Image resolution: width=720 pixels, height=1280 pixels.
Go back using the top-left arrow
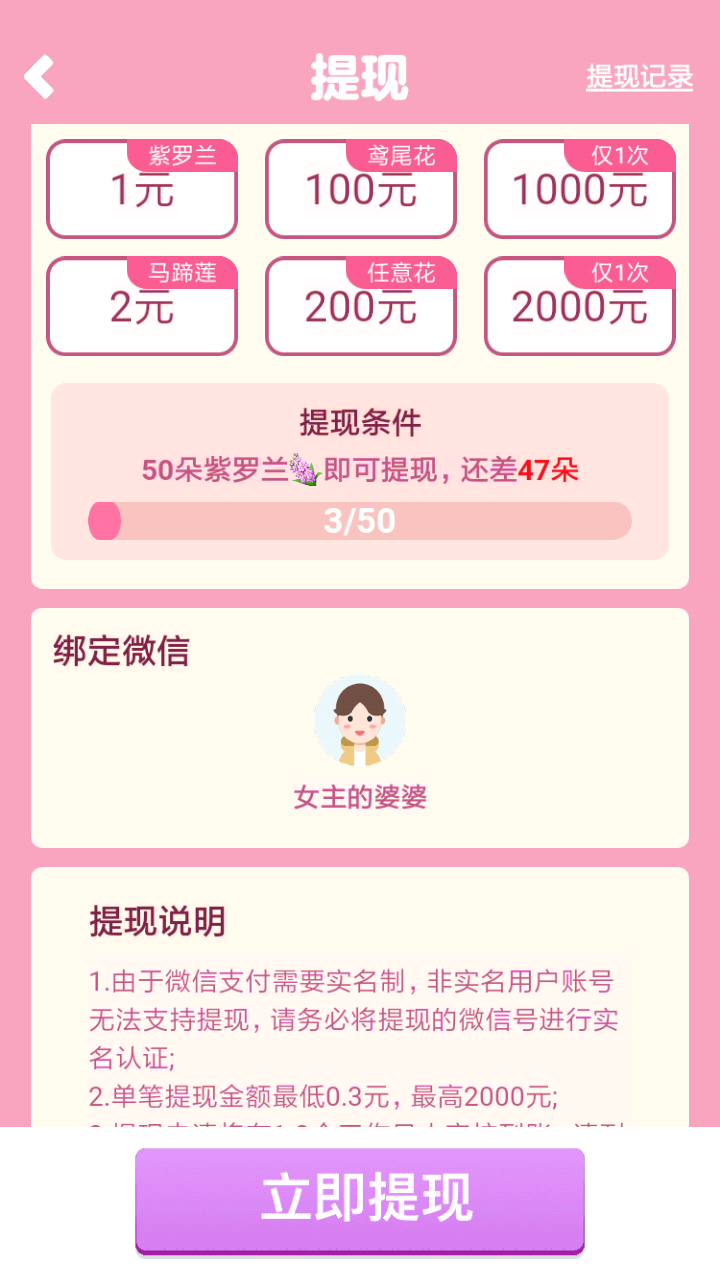39,77
